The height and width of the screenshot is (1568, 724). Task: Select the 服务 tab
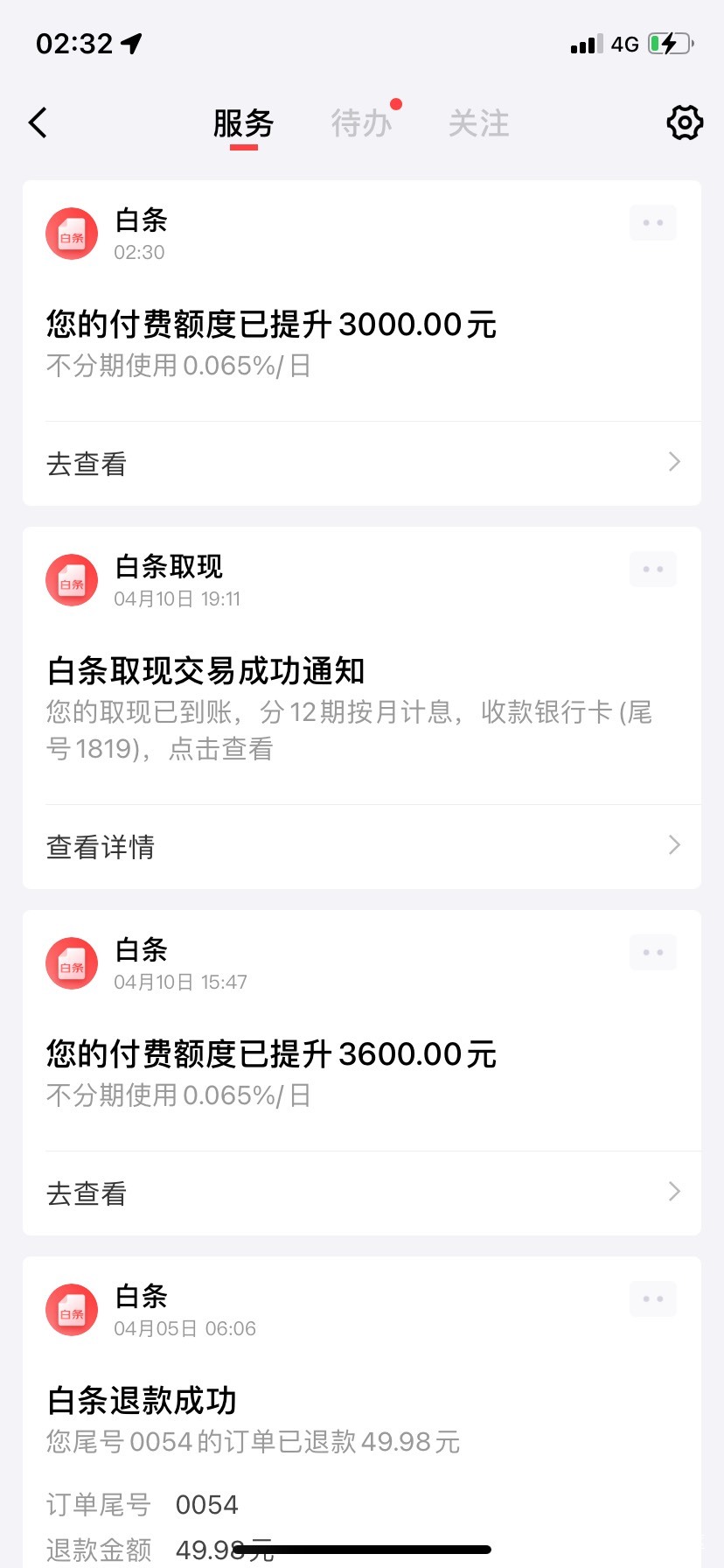244,123
